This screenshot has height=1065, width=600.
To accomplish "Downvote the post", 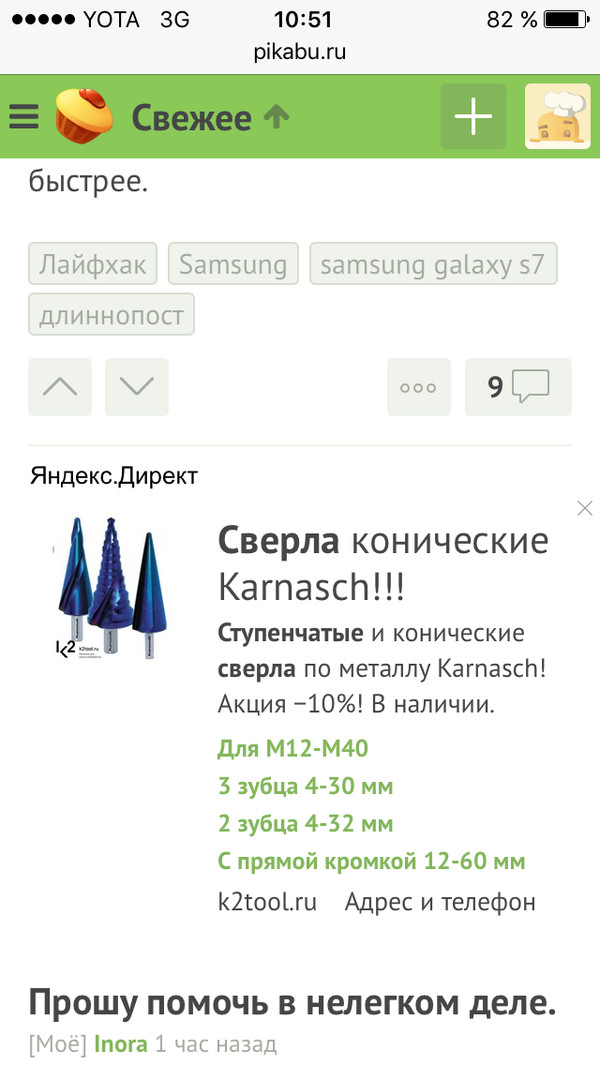I will [x=137, y=387].
